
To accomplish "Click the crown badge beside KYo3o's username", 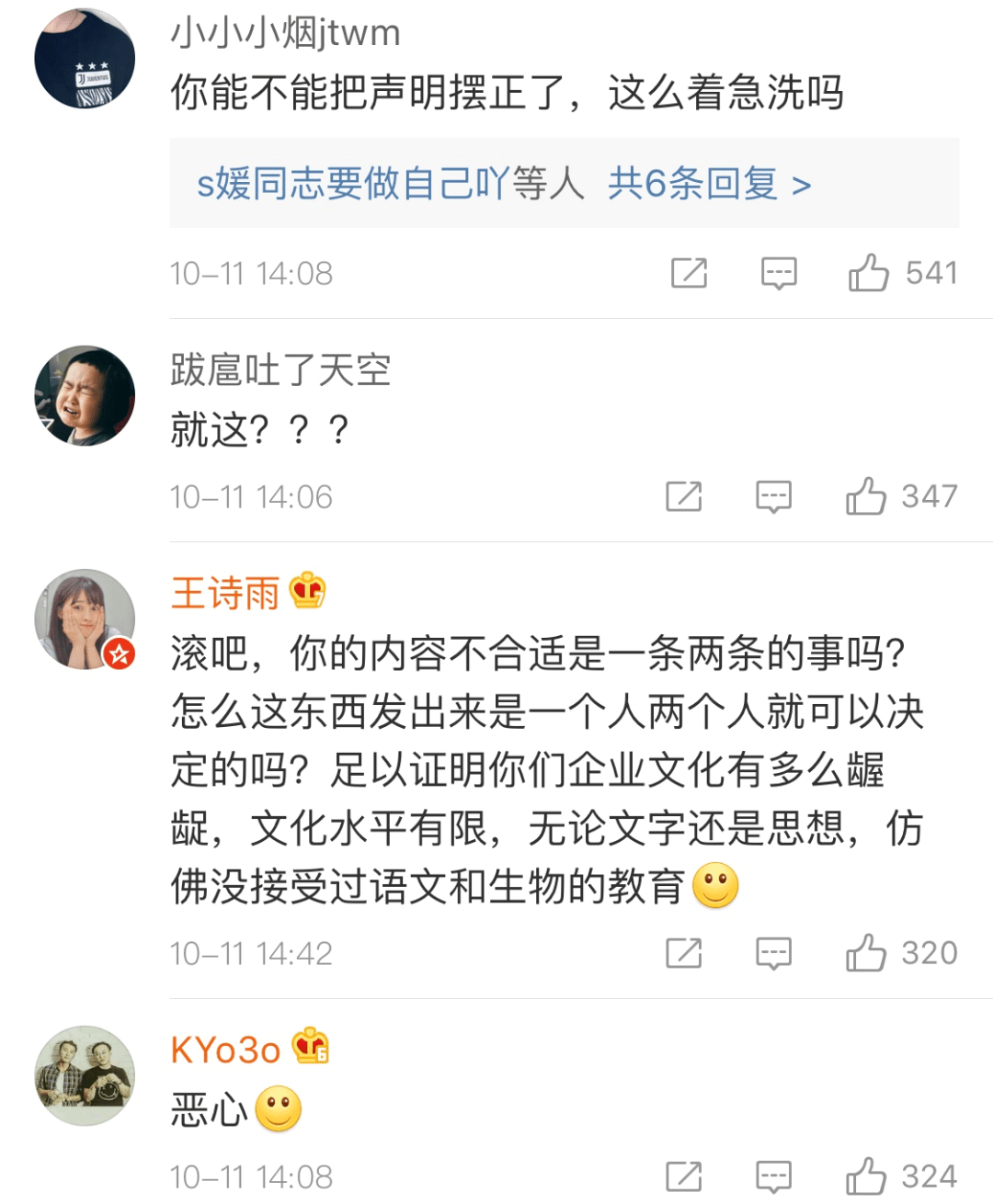I will (x=309, y=1047).
